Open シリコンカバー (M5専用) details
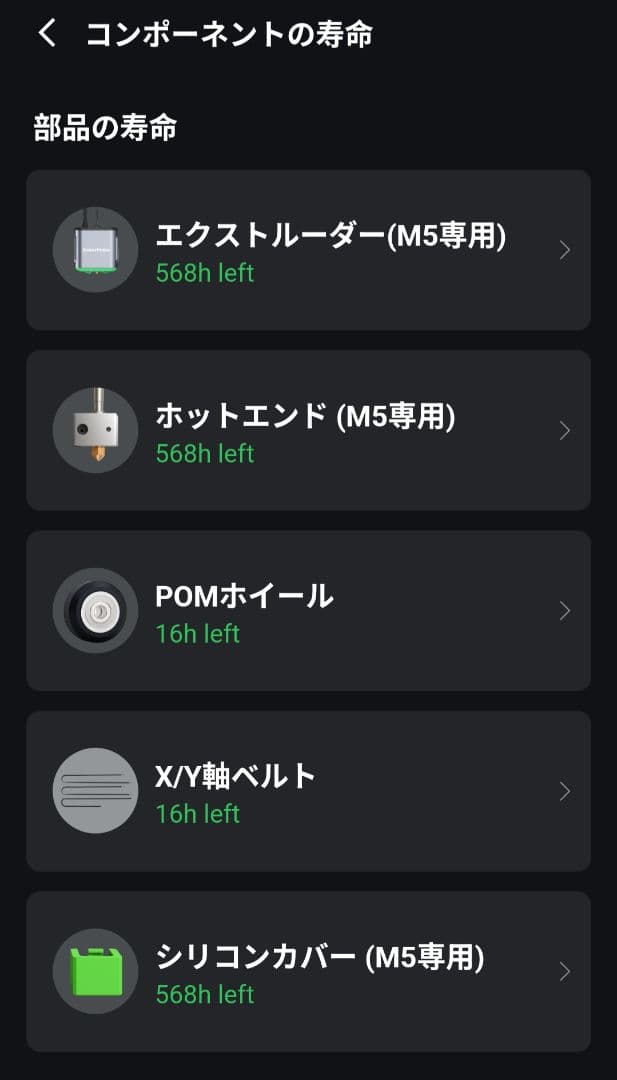The height and width of the screenshot is (1080, 617). (x=308, y=971)
